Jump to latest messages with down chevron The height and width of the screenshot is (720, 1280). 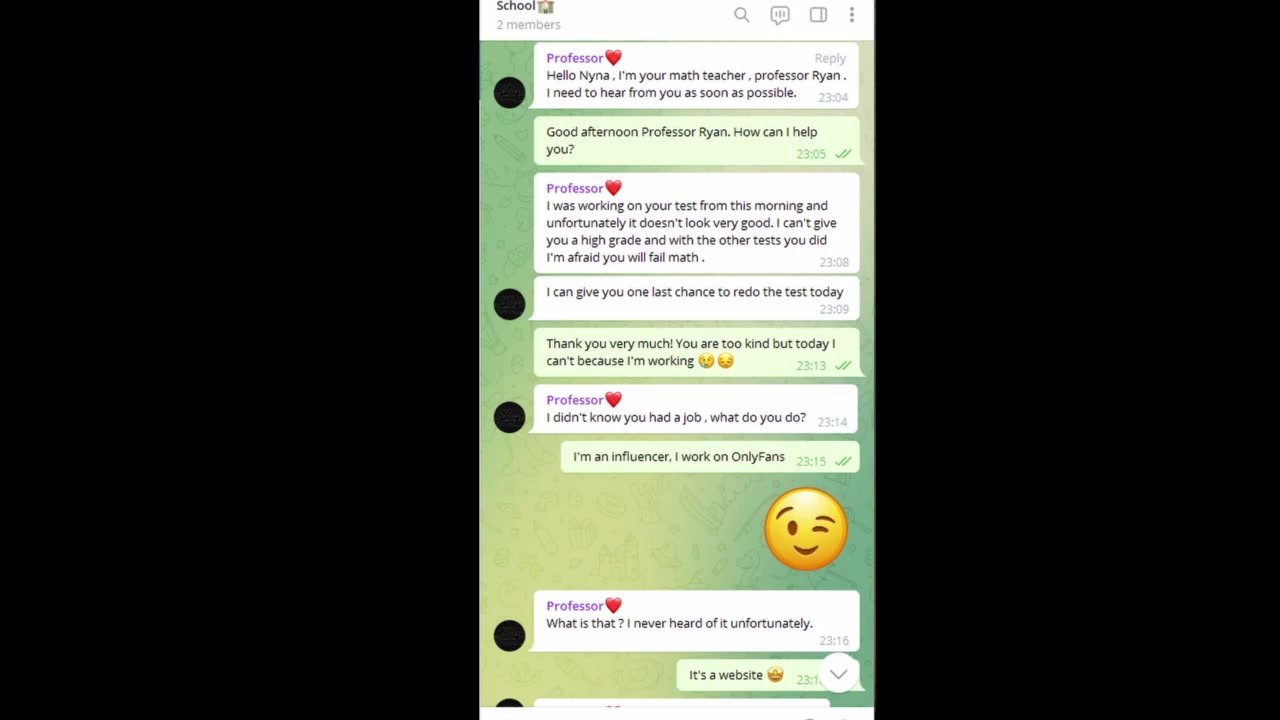click(x=838, y=675)
